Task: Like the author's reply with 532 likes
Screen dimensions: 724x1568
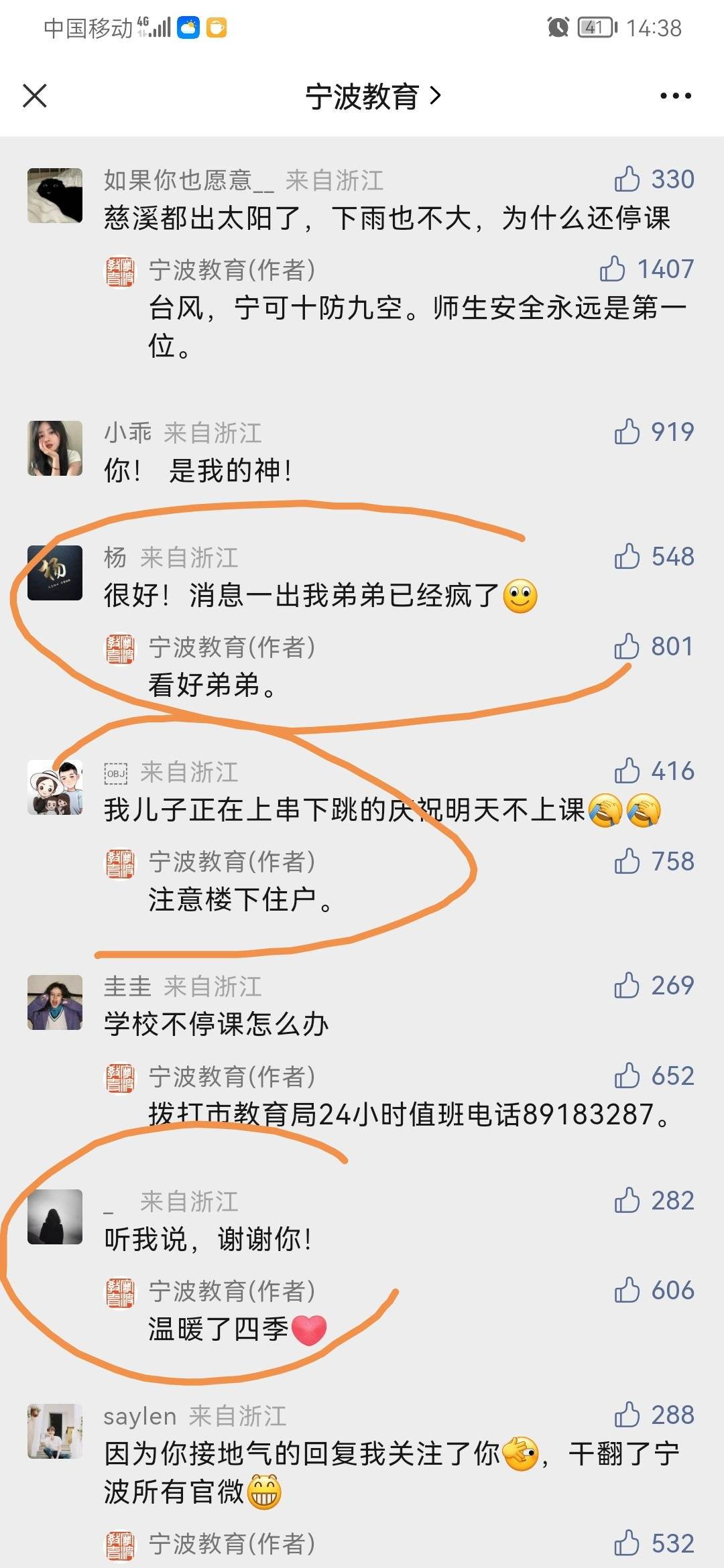Action: 627,1544
